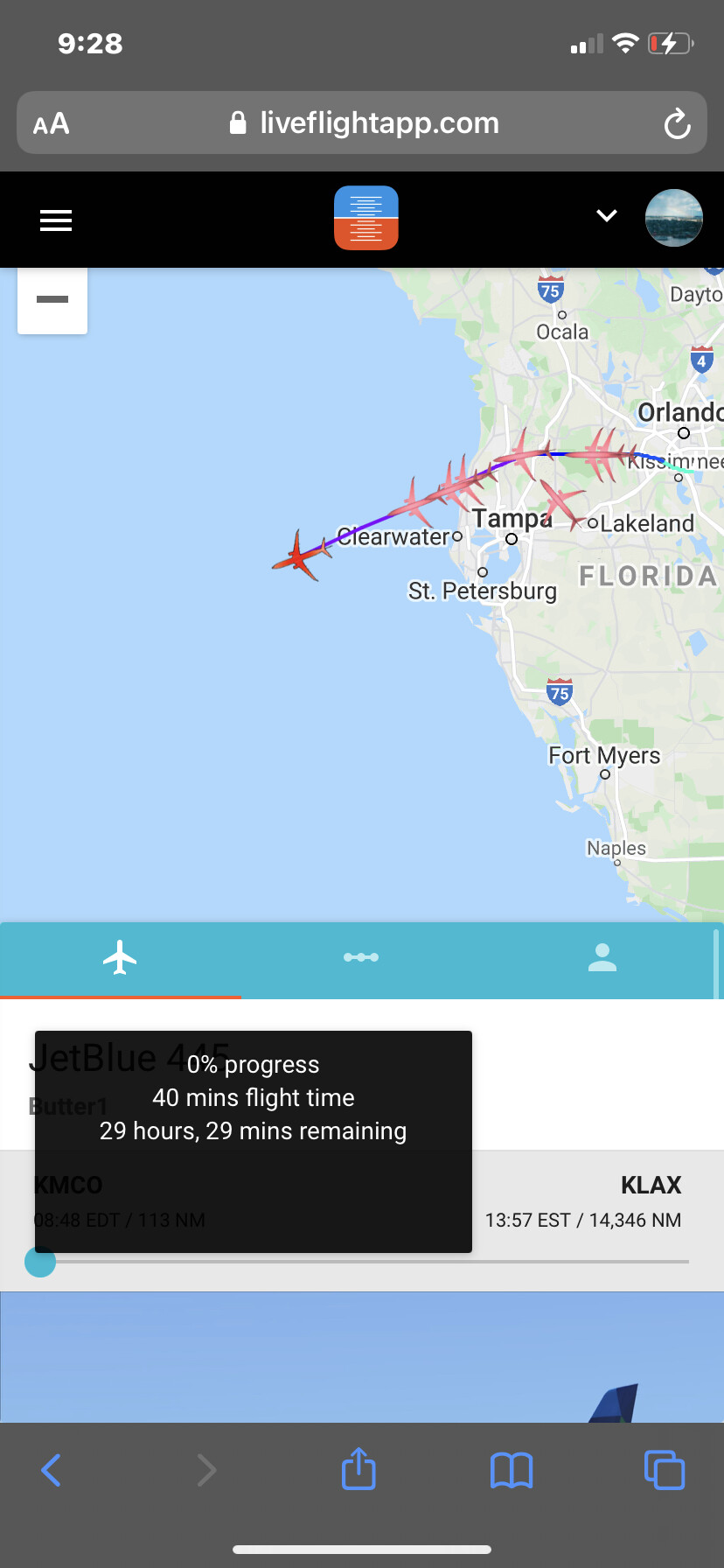Tap the flight progress slider handle
The height and width of the screenshot is (1568, 724).
(40, 1262)
